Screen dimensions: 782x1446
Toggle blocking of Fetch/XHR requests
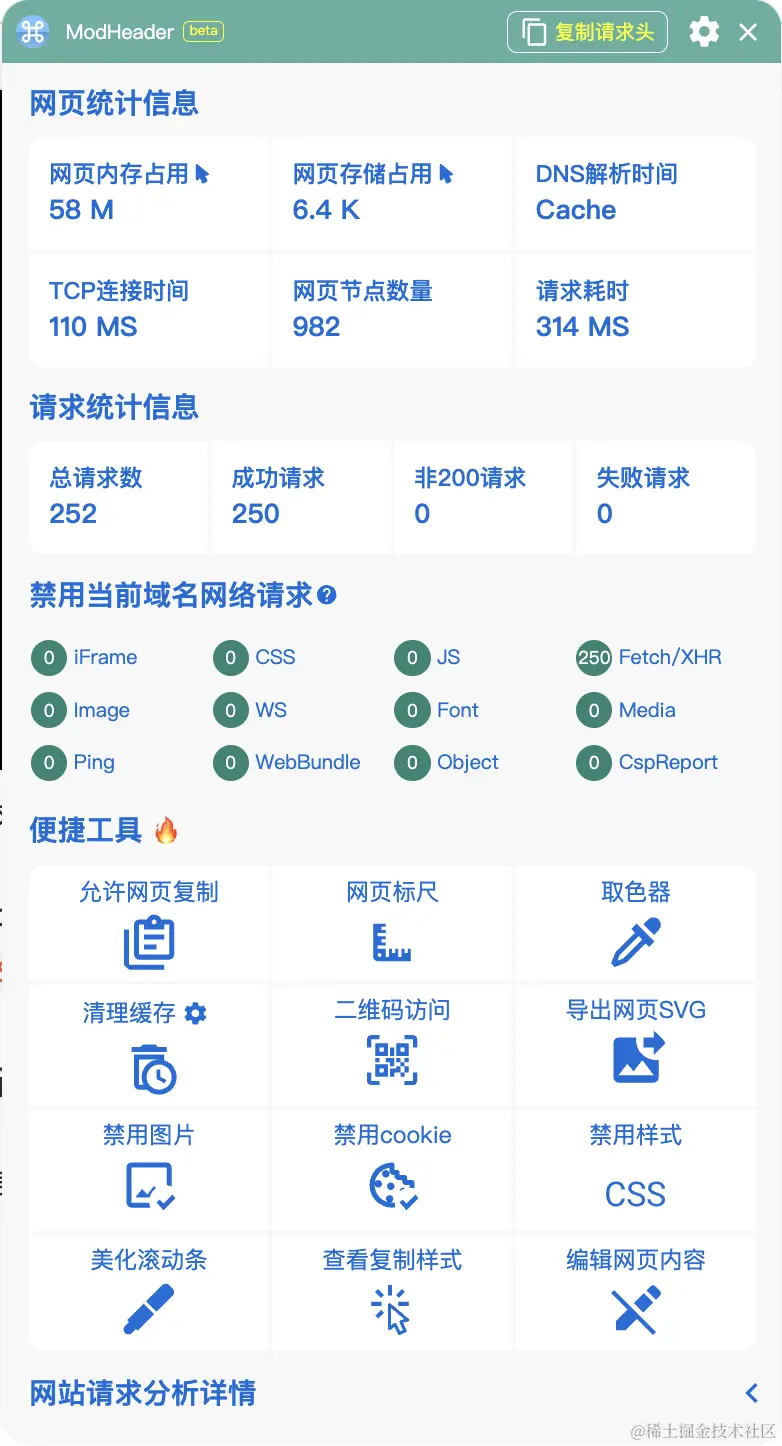(594, 657)
